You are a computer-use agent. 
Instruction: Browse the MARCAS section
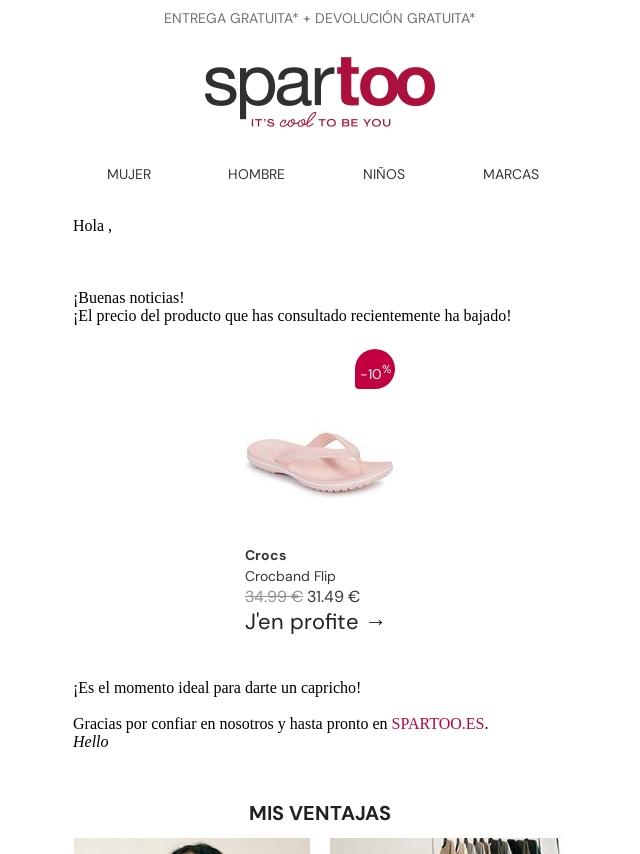coord(510,174)
